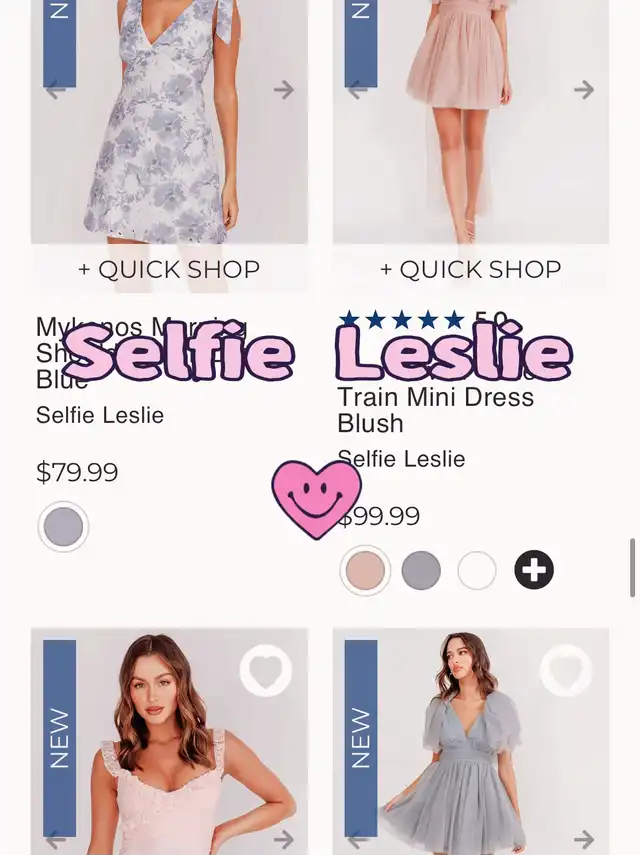
Task: Show previous photo of blush tulle dress
Action: [x=357, y=90]
